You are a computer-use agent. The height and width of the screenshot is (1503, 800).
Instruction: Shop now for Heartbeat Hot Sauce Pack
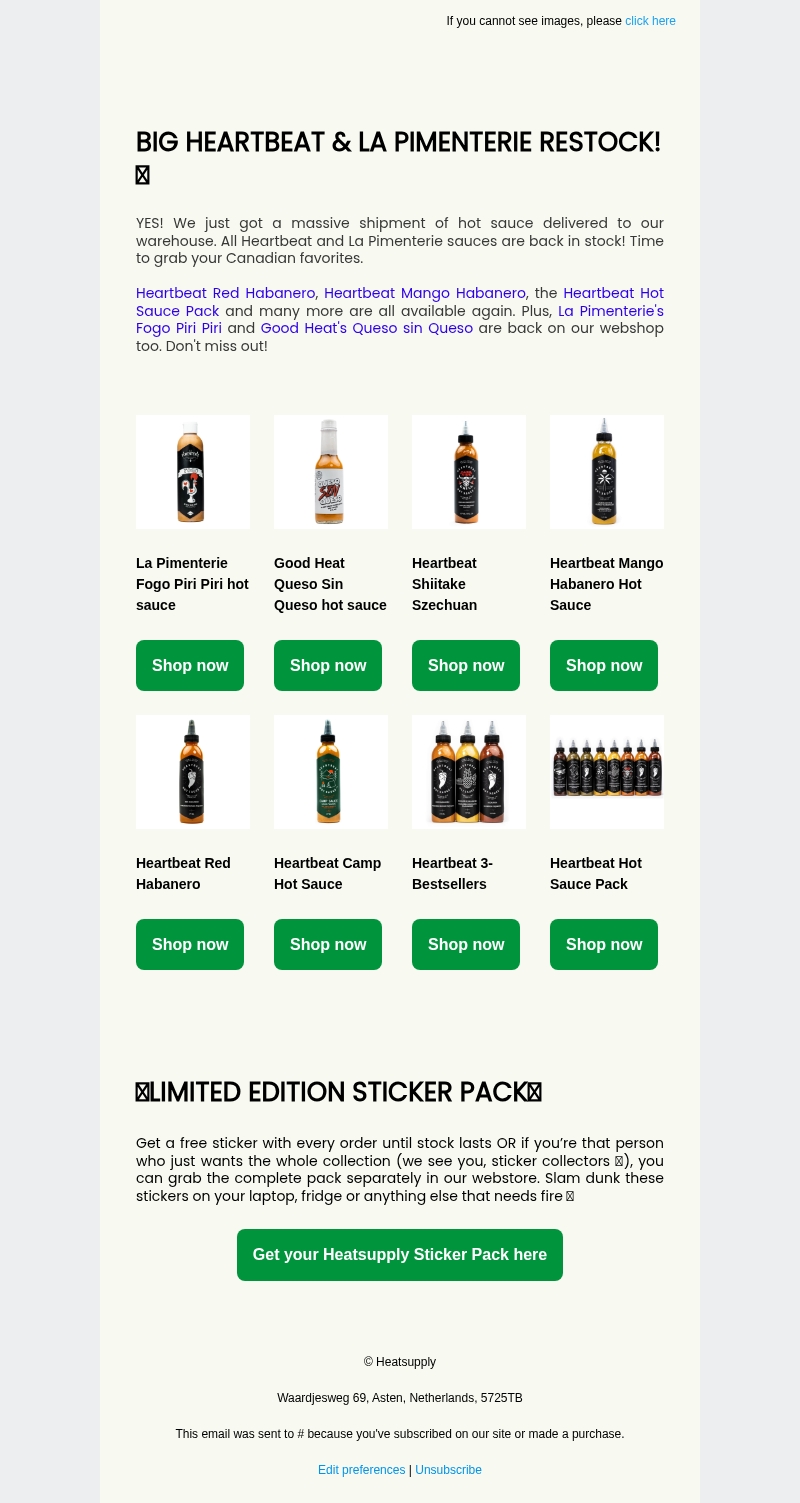coord(604,944)
